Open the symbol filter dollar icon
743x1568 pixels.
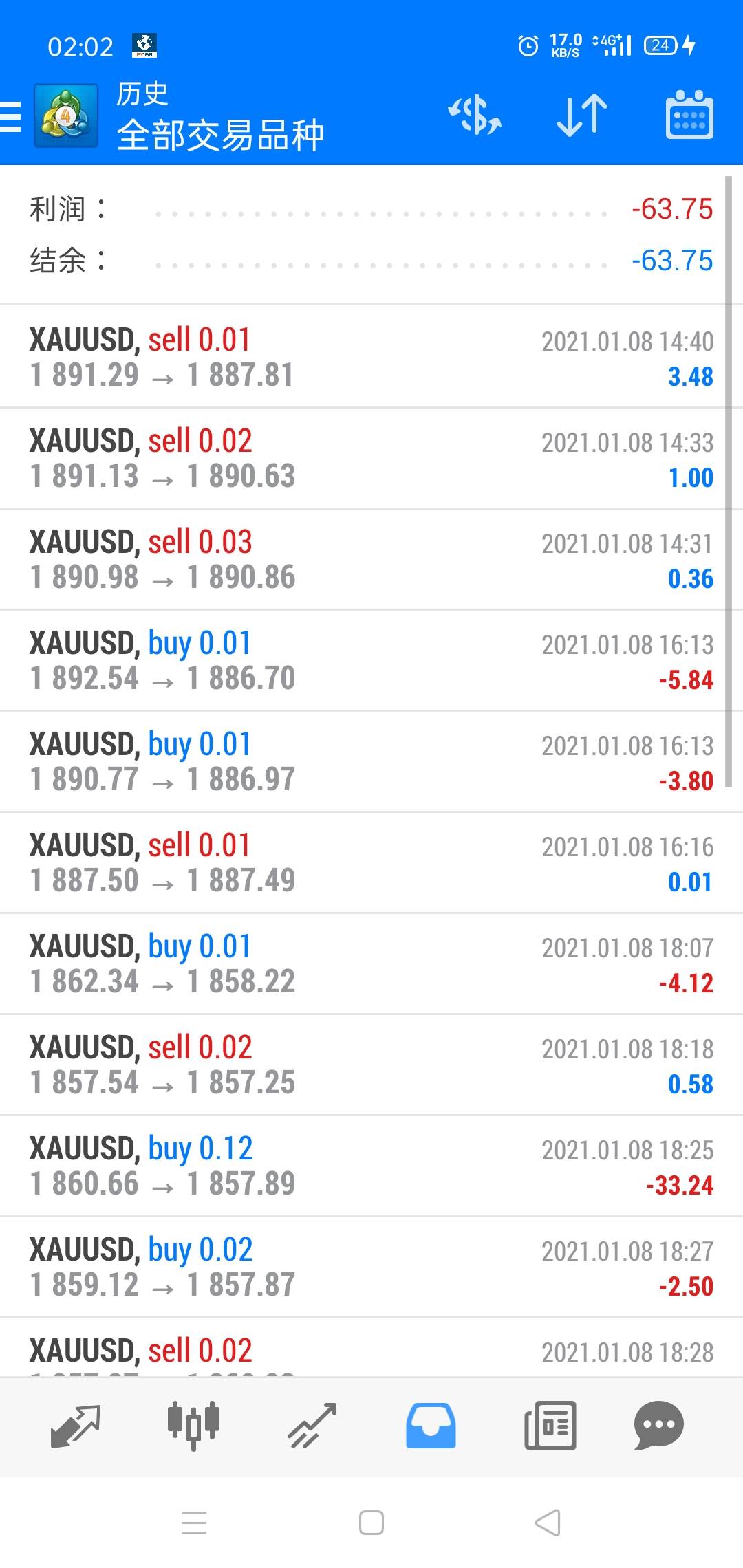[475, 116]
